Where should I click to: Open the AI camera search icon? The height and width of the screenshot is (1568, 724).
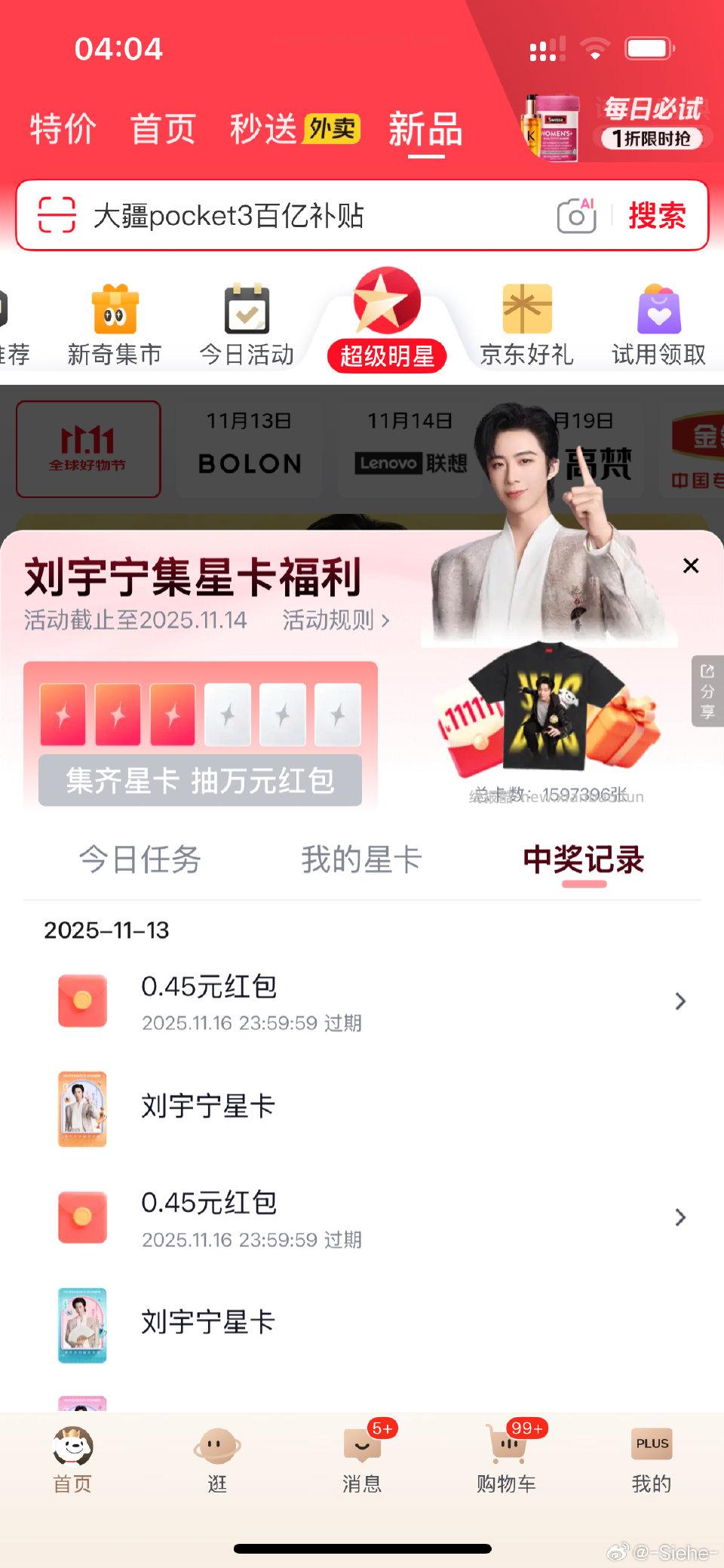577,216
